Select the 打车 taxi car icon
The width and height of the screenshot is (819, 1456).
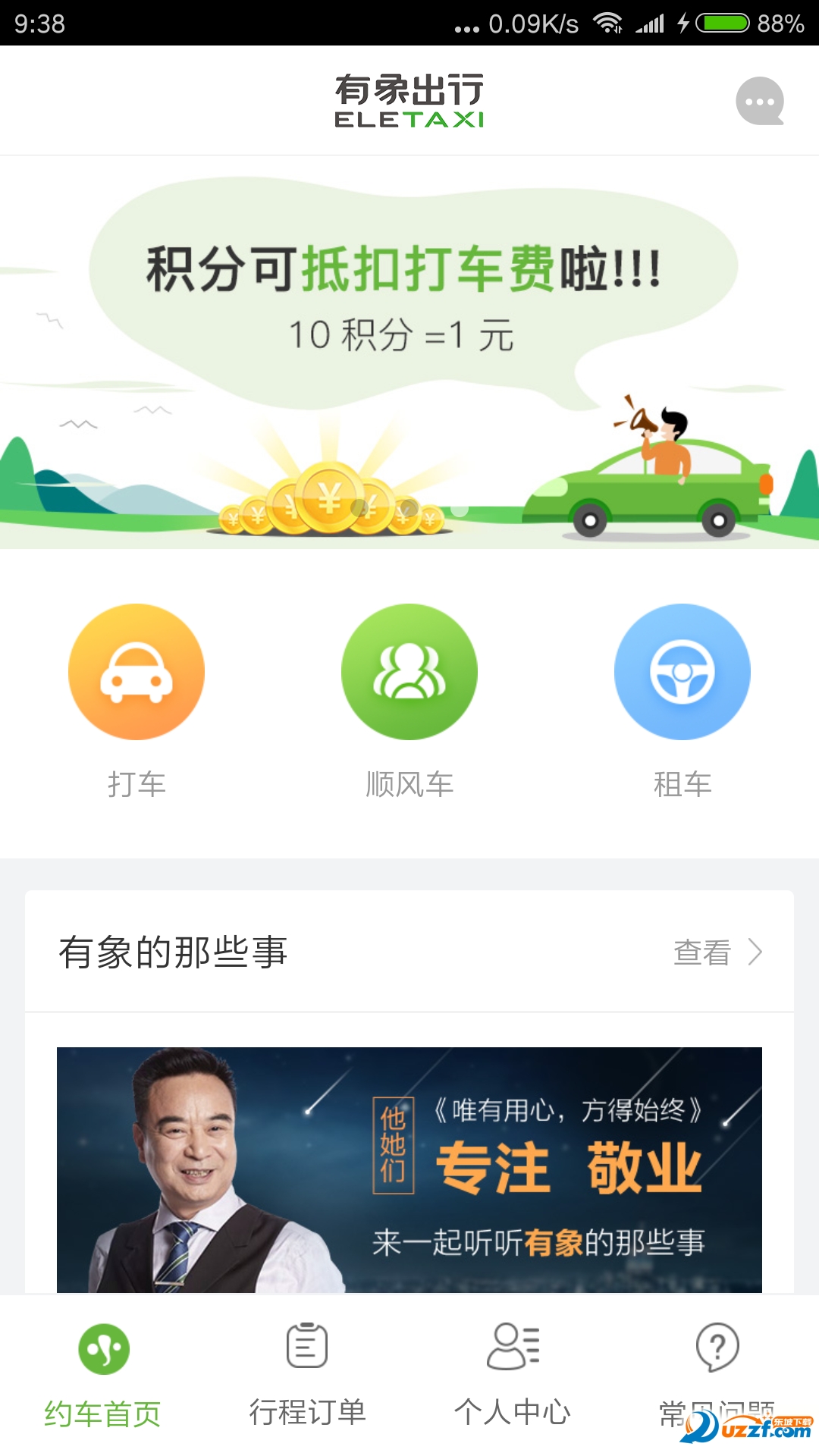point(136,673)
